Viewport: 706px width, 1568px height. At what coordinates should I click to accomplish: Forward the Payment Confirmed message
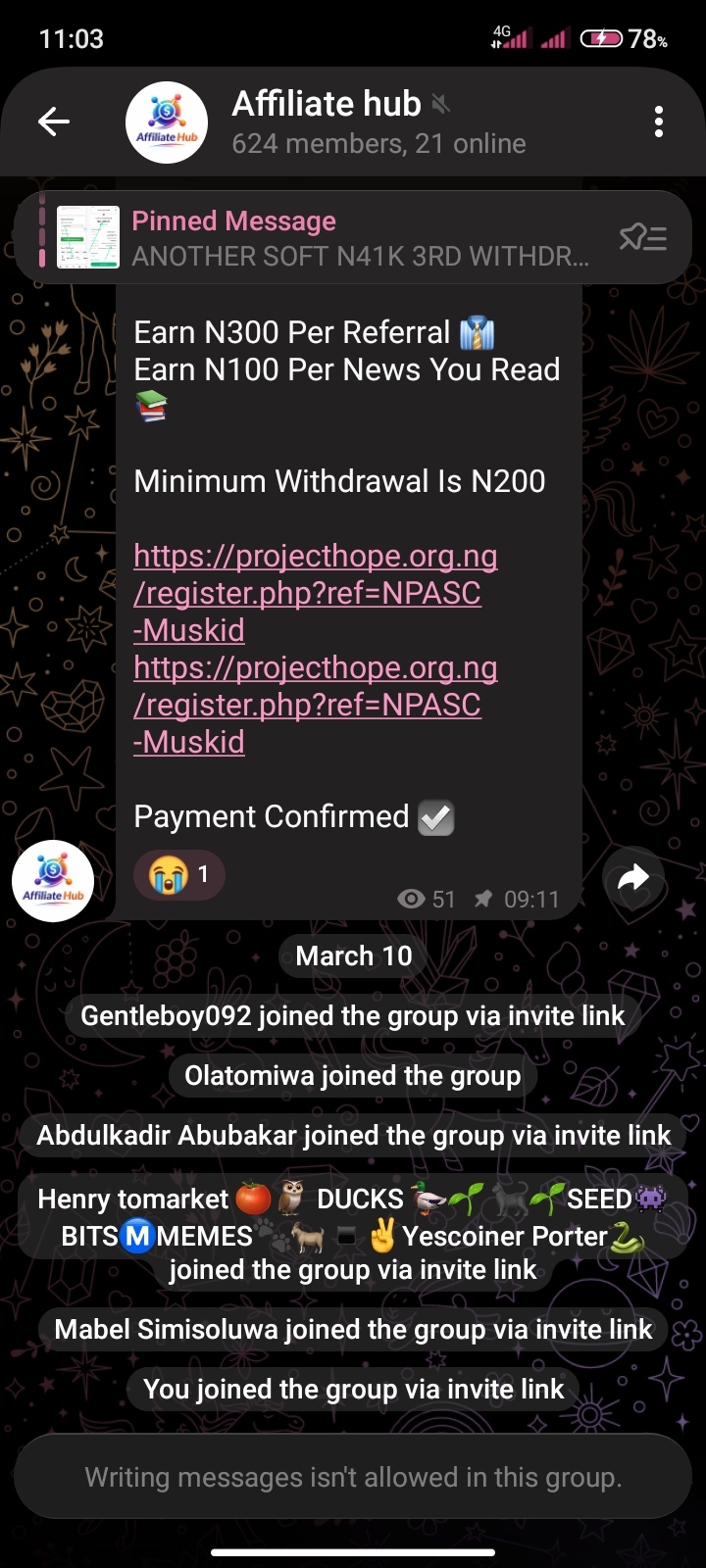[633, 878]
